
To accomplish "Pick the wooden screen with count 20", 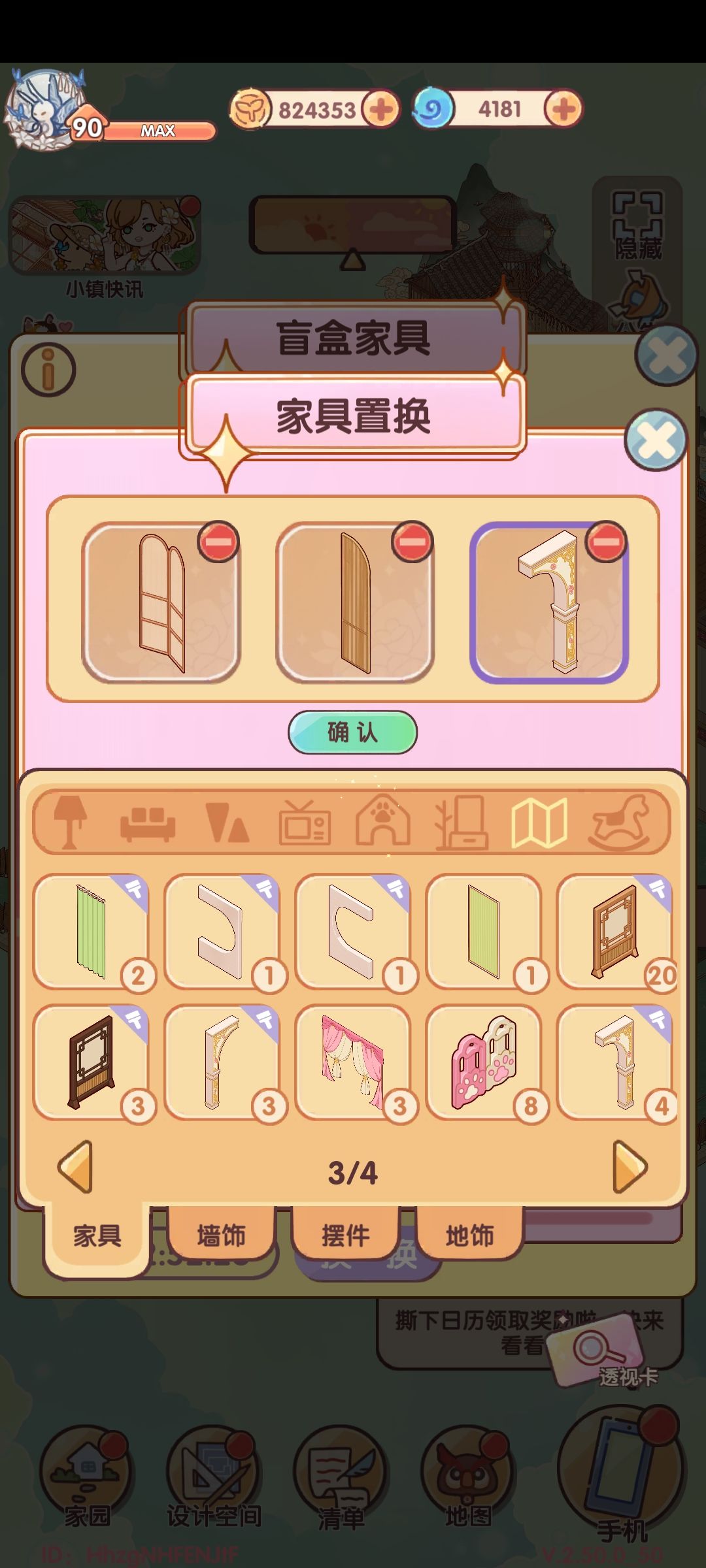I will (614, 932).
